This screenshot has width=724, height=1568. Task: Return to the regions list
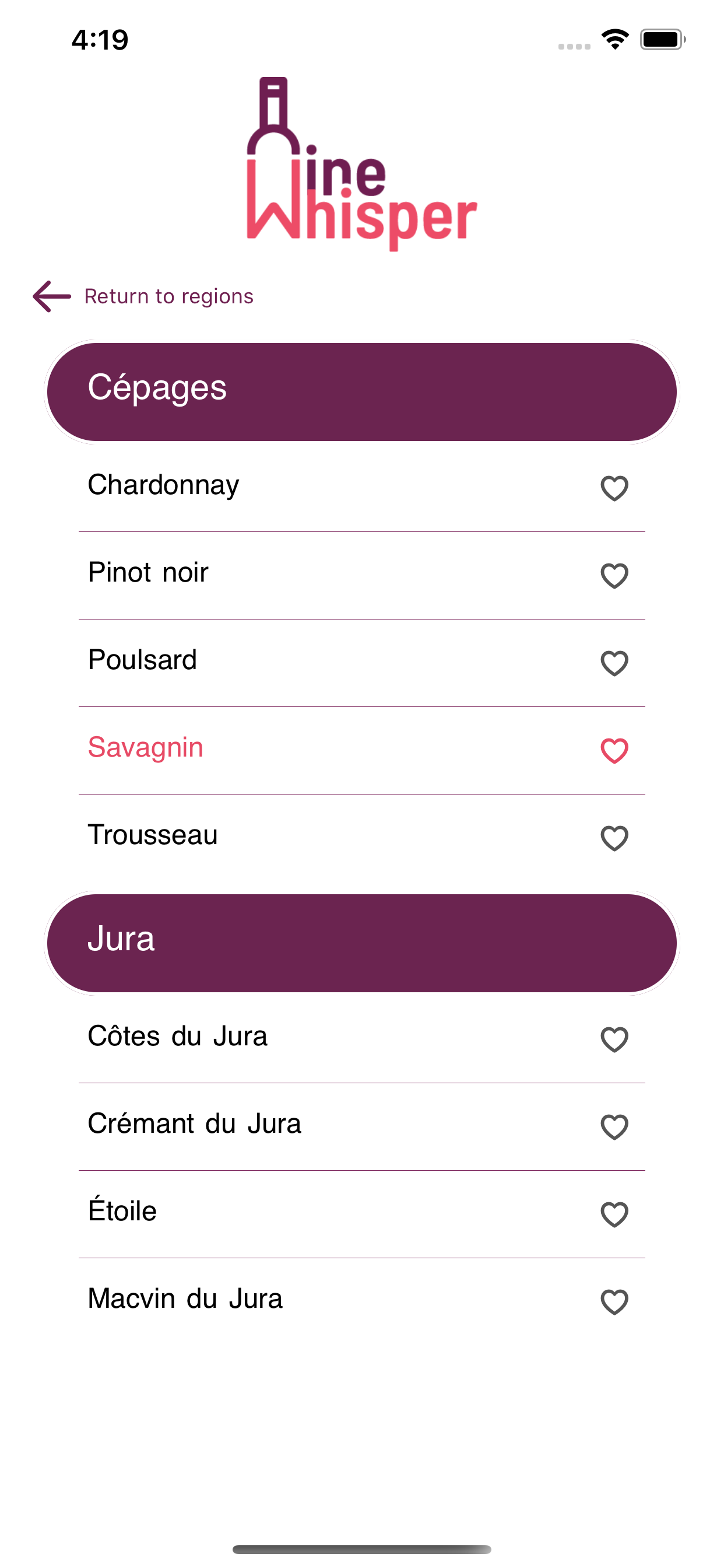(143, 296)
